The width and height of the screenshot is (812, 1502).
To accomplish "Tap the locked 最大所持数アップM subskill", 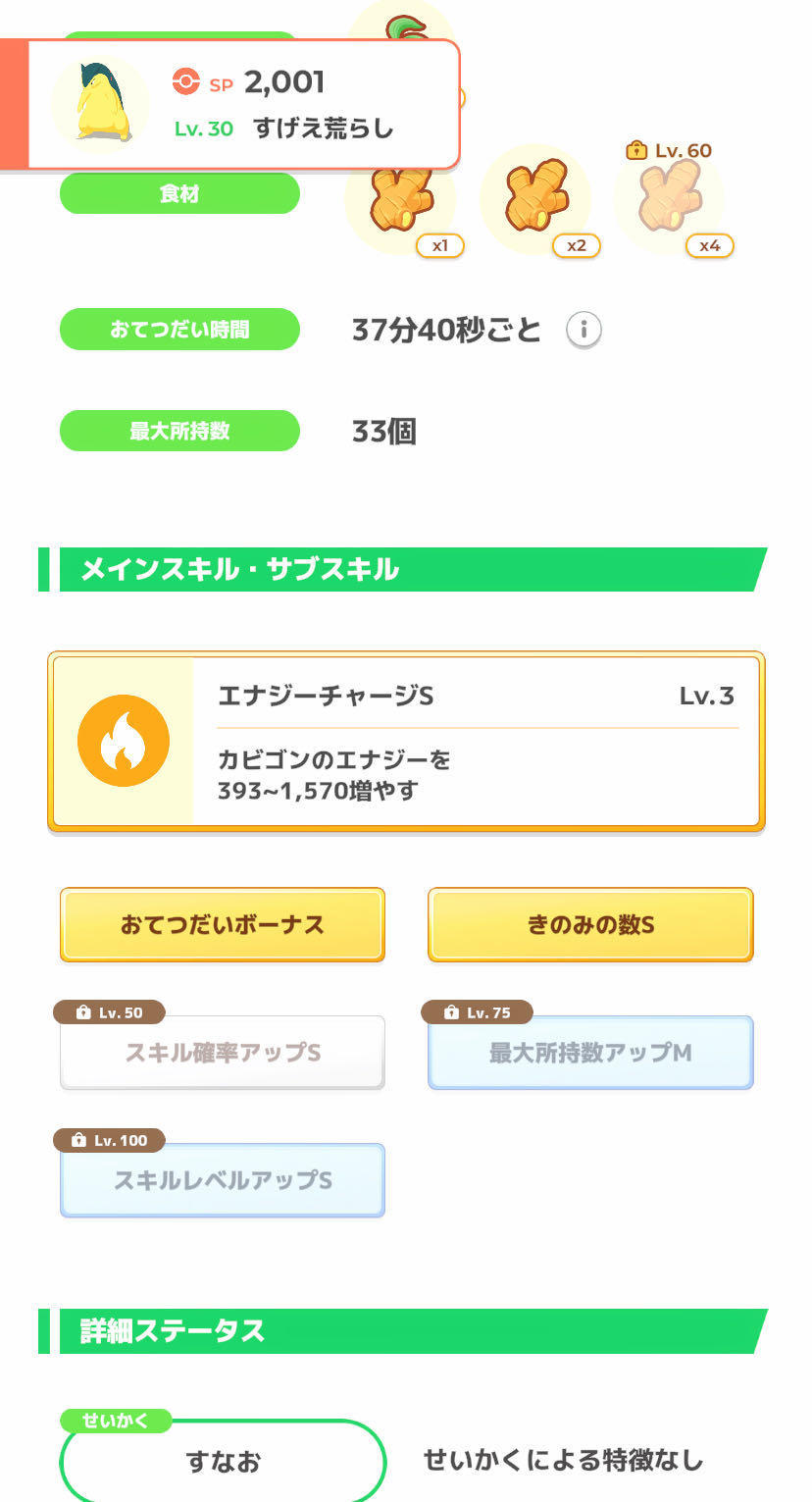I will click(x=589, y=1052).
